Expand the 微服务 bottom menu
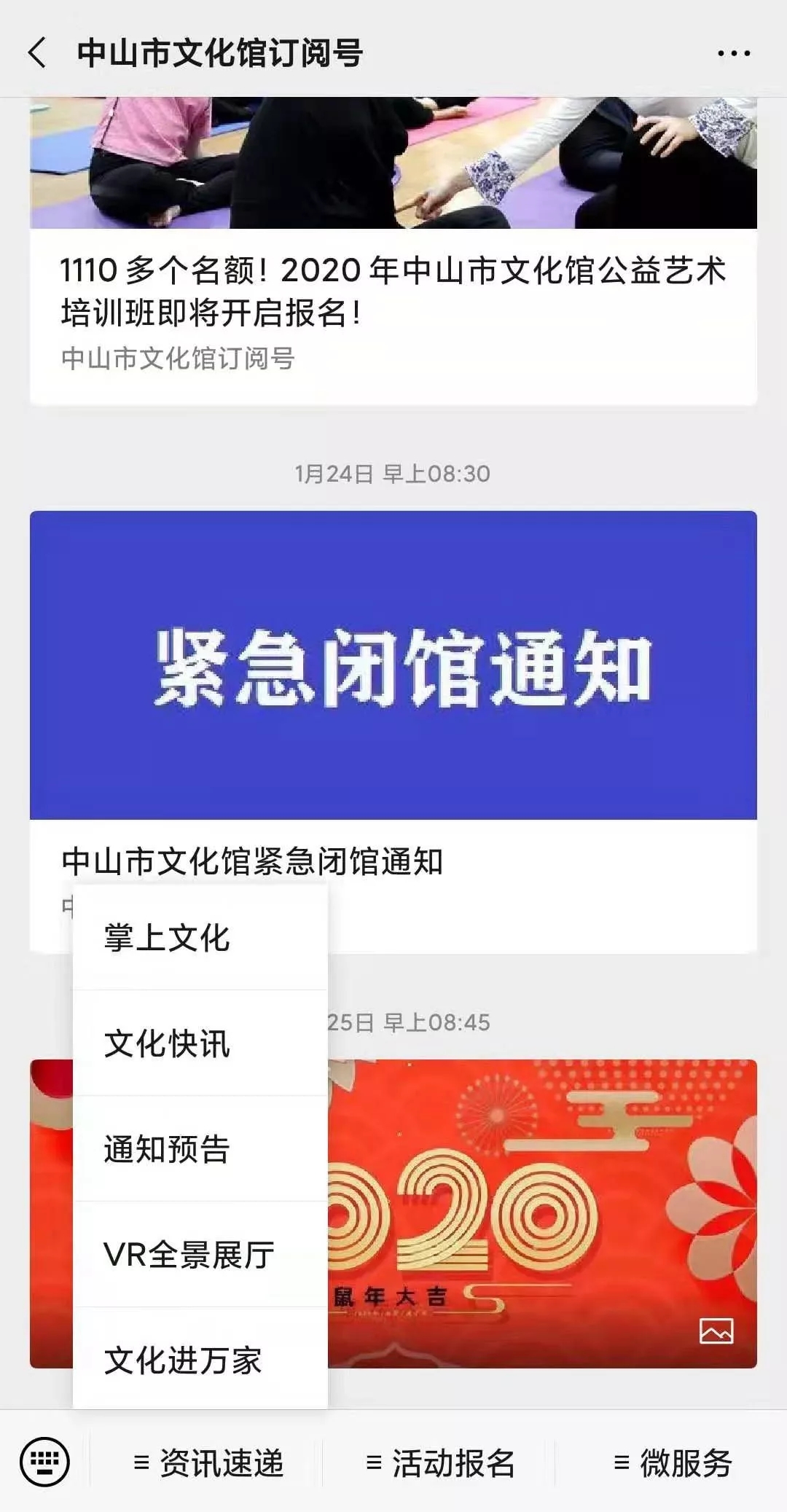 pyautogui.click(x=673, y=1462)
